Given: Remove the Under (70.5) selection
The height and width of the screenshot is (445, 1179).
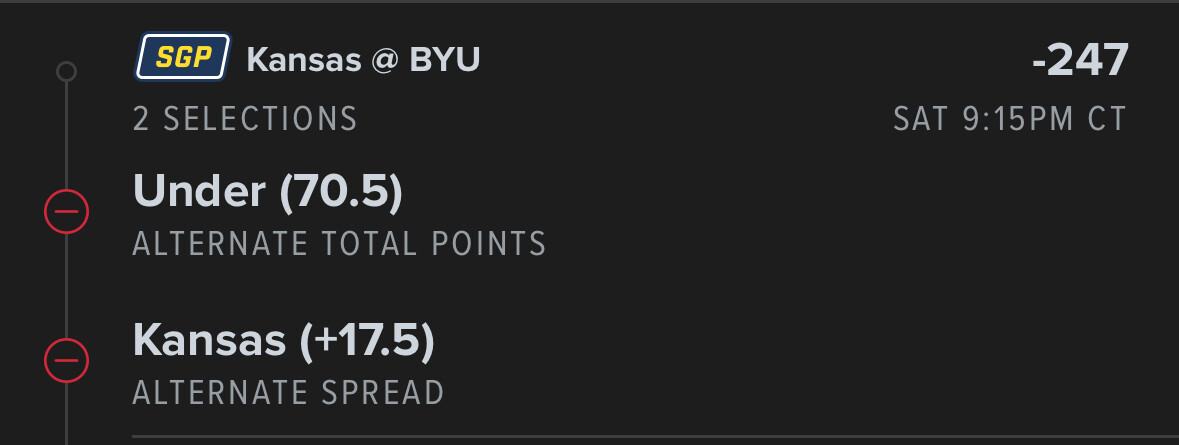Looking at the screenshot, I should click(67, 211).
